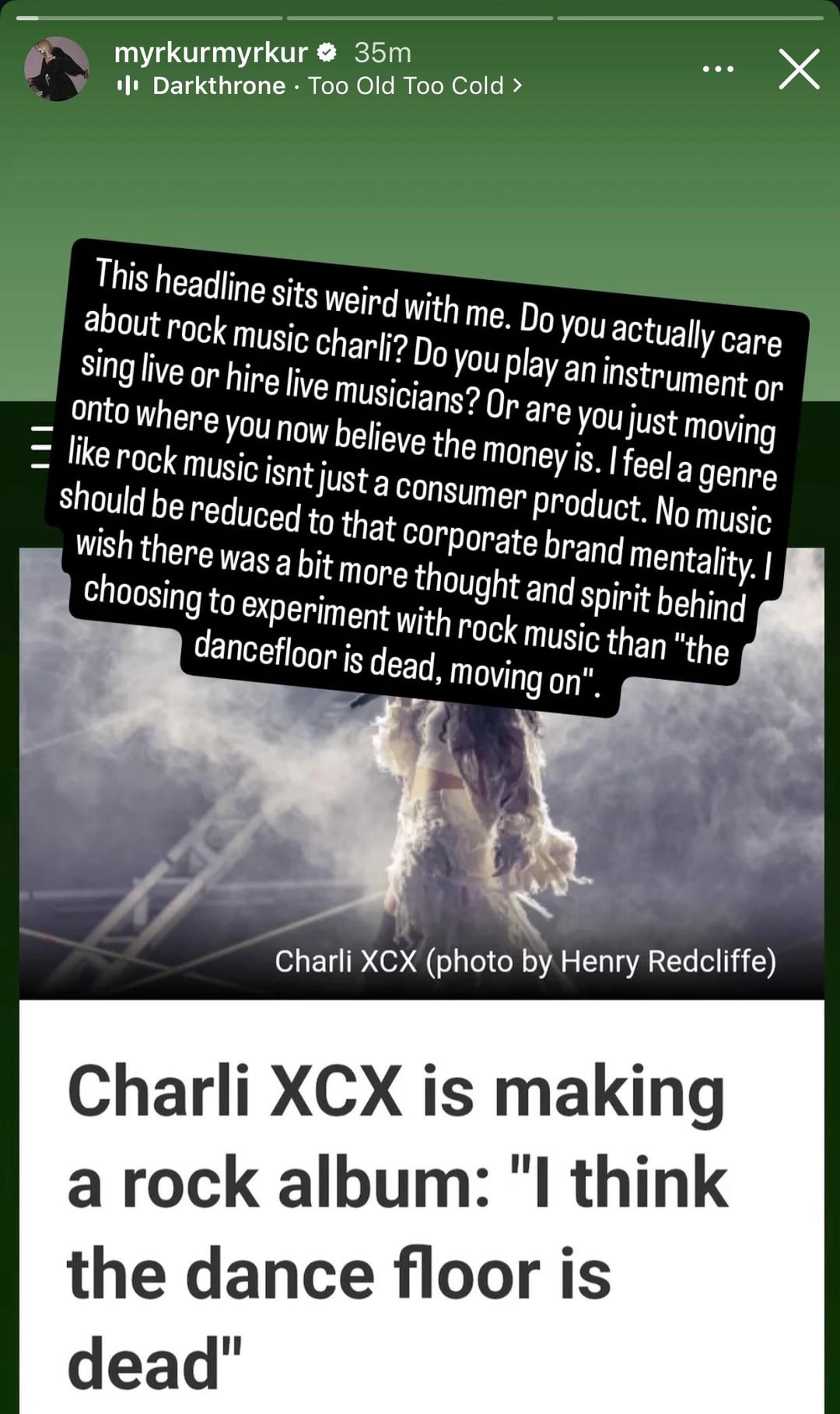Open the three-dot story options menu
This screenshot has height=1414, width=840.
click(x=717, y=69)
